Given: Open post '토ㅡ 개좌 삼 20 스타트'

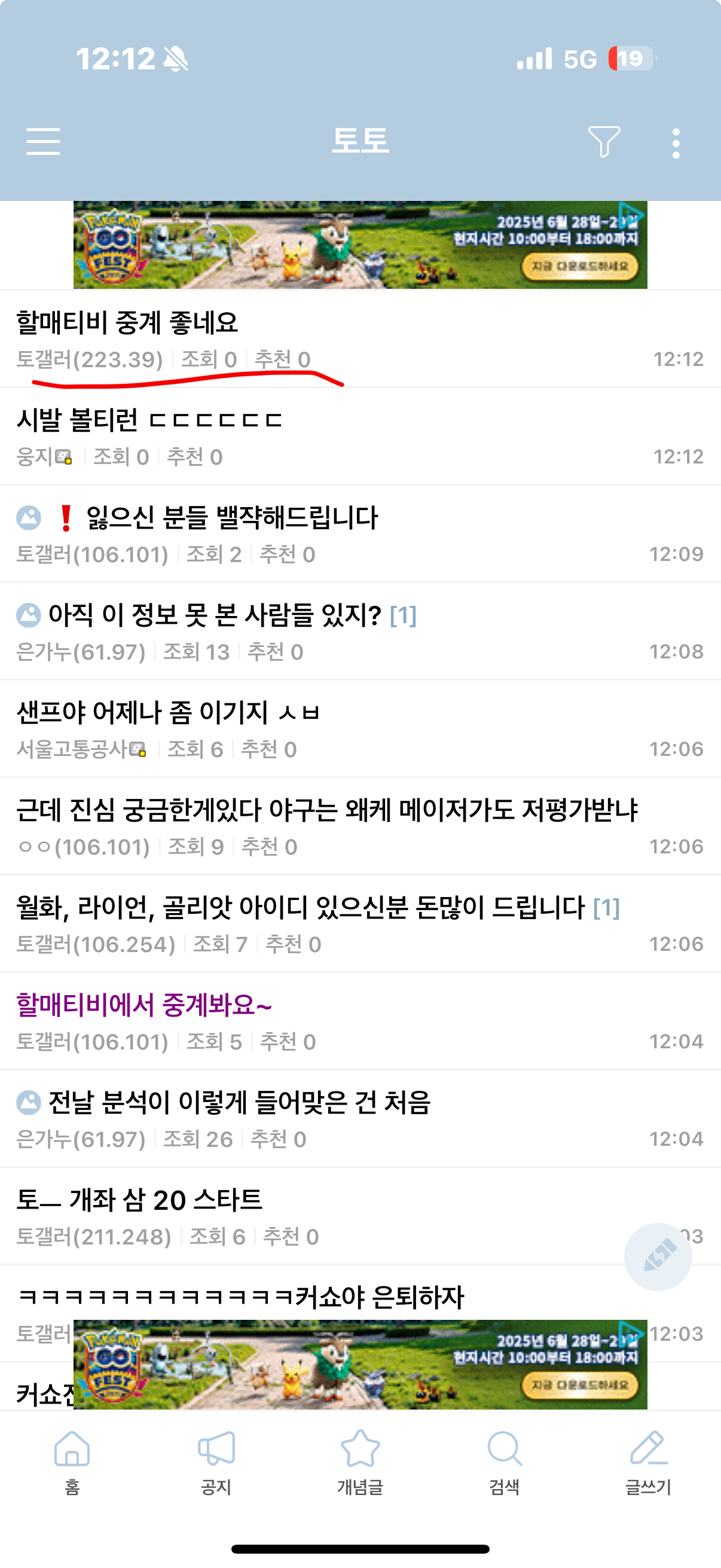Looking at the screenshot, I should 139,1200.
